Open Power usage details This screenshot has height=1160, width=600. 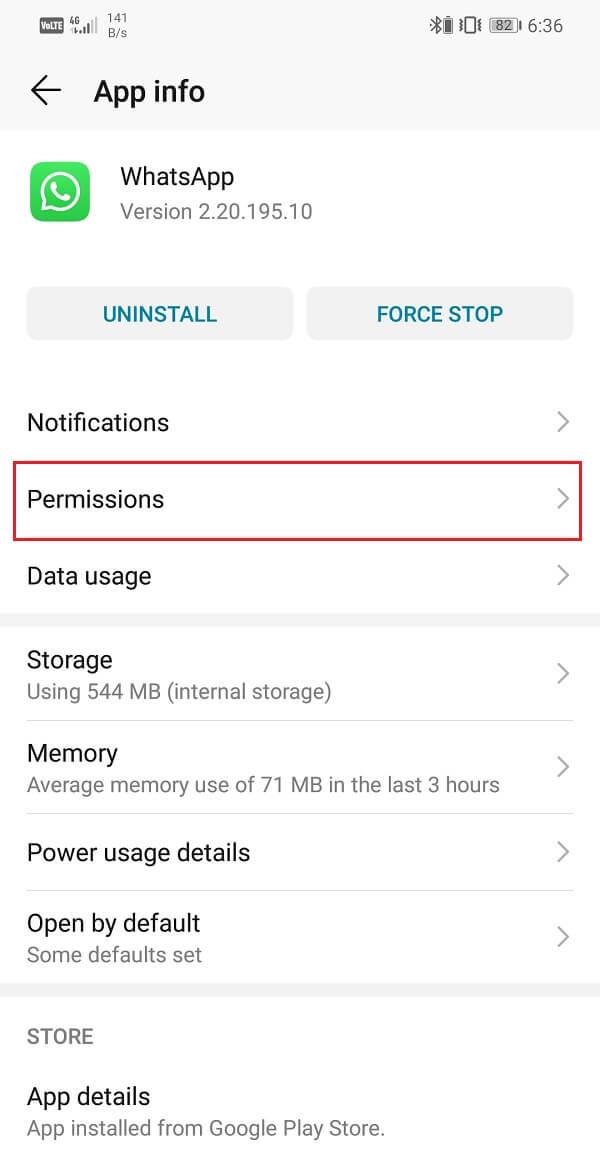[x=298, y=852]
